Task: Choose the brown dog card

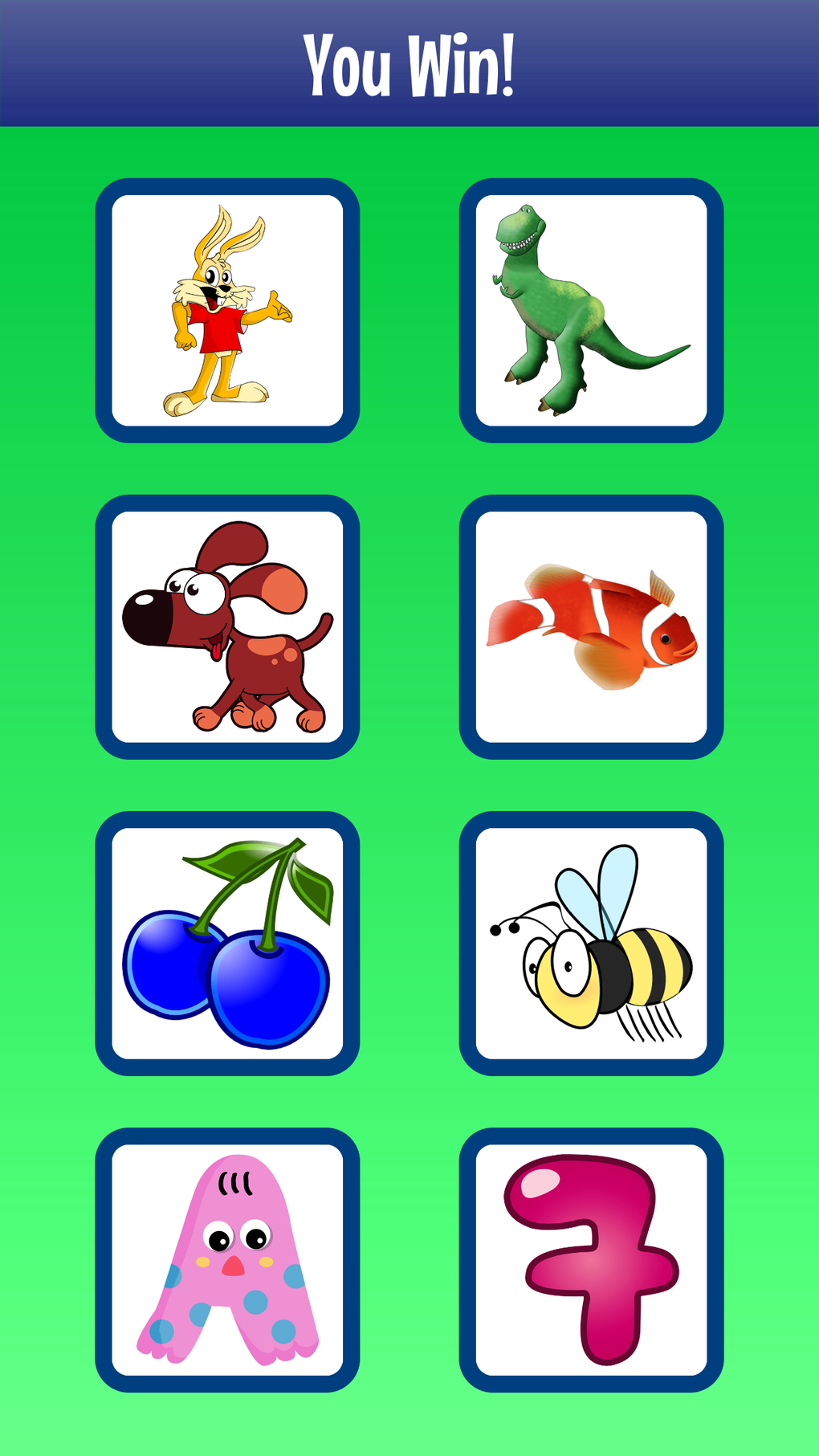Action: pyautogui.click(x=227, y=627)
